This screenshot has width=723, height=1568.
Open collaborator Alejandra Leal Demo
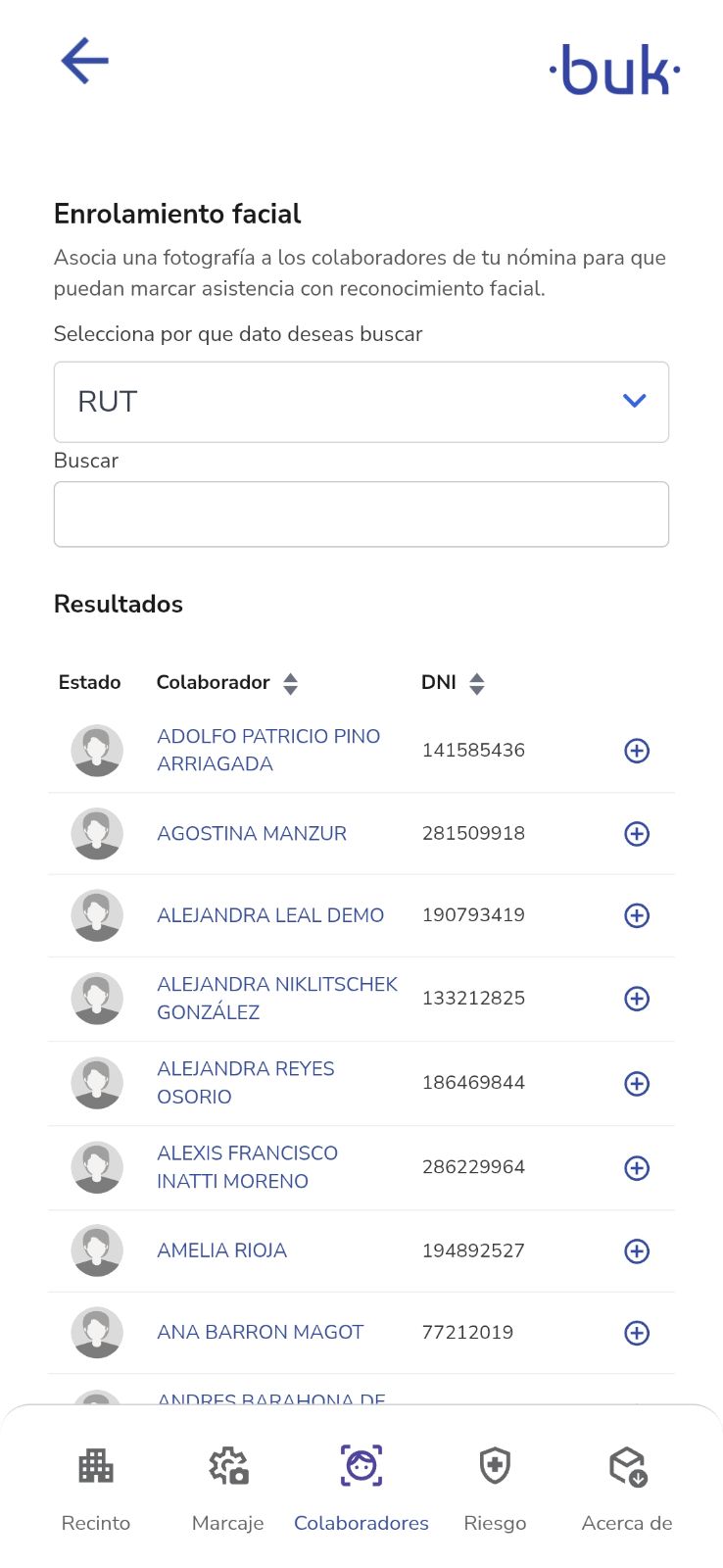click(x=270, y=915)
